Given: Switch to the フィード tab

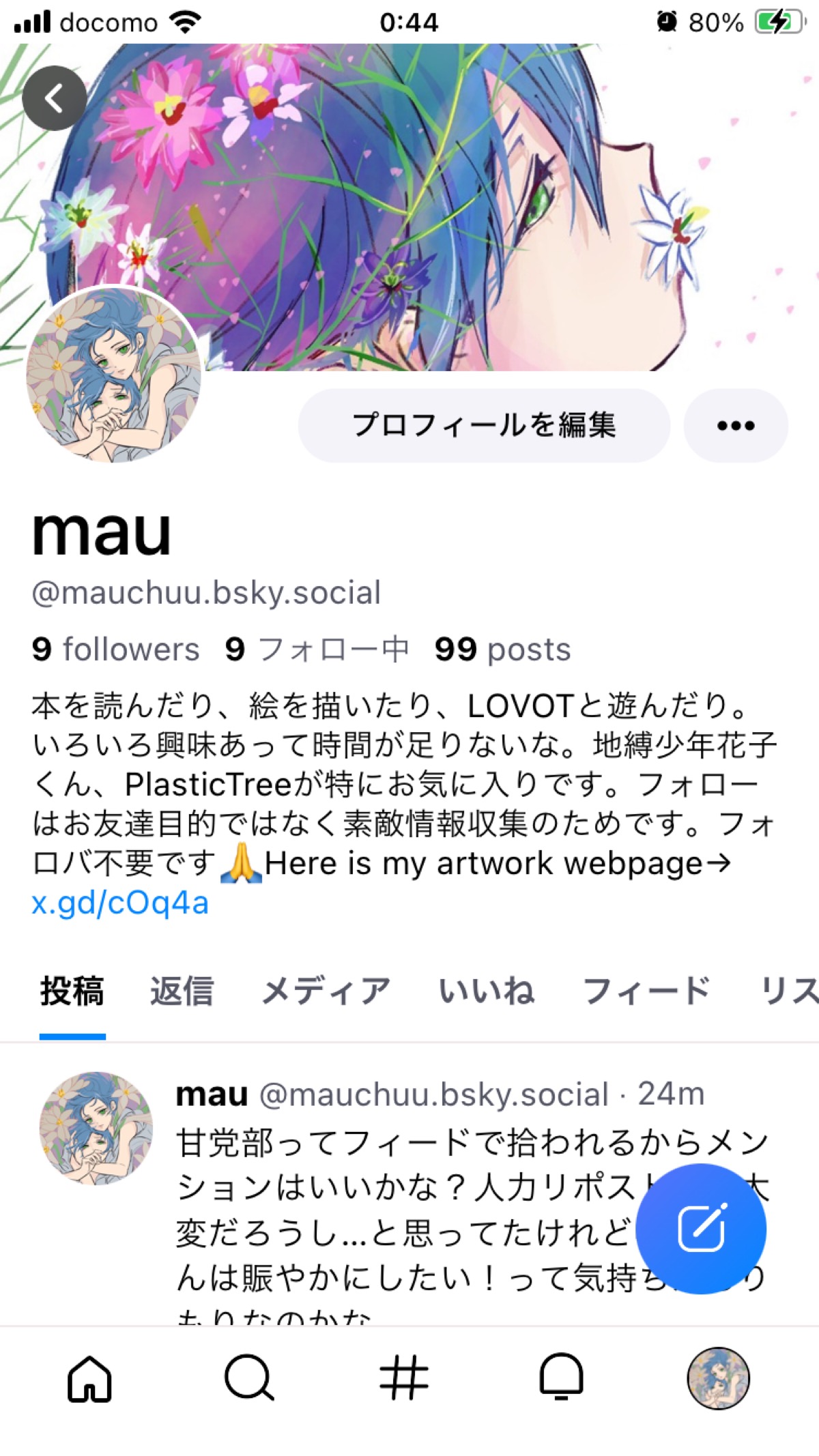Looking at the screenshot, I should (646, 991).
